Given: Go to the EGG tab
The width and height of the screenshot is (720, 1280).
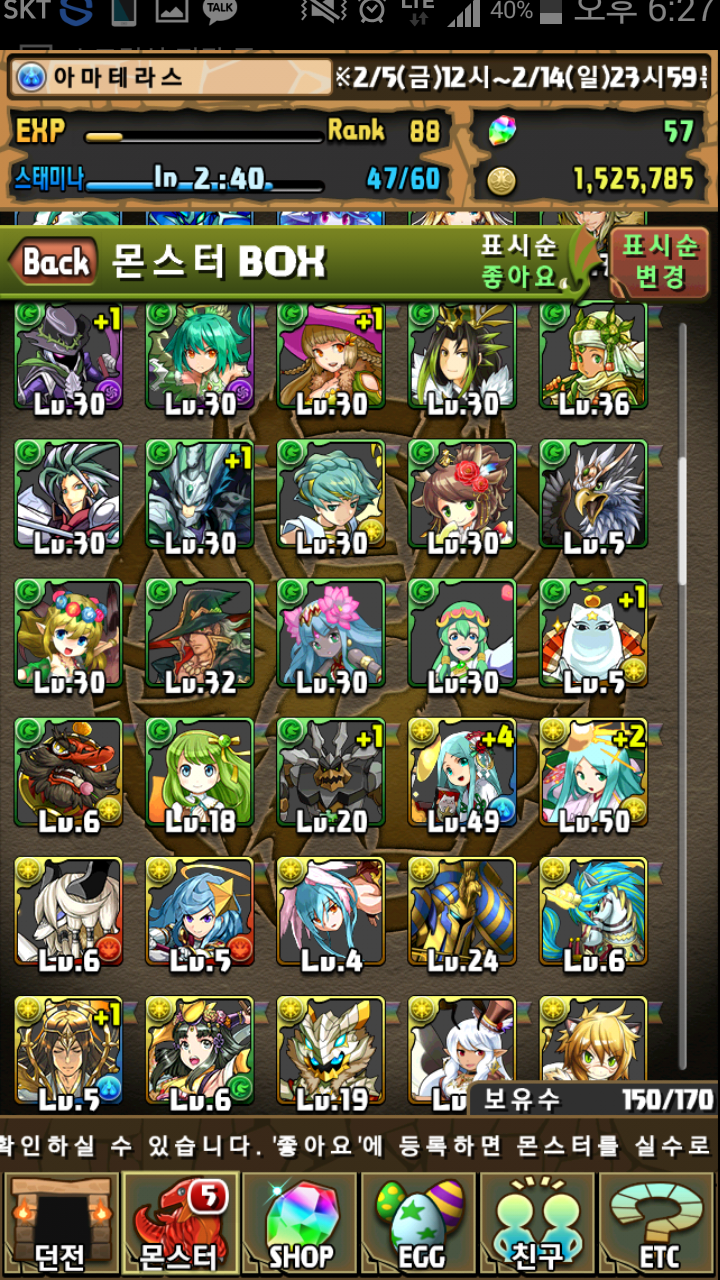Looking at the screenshot, I should 419,1224.
